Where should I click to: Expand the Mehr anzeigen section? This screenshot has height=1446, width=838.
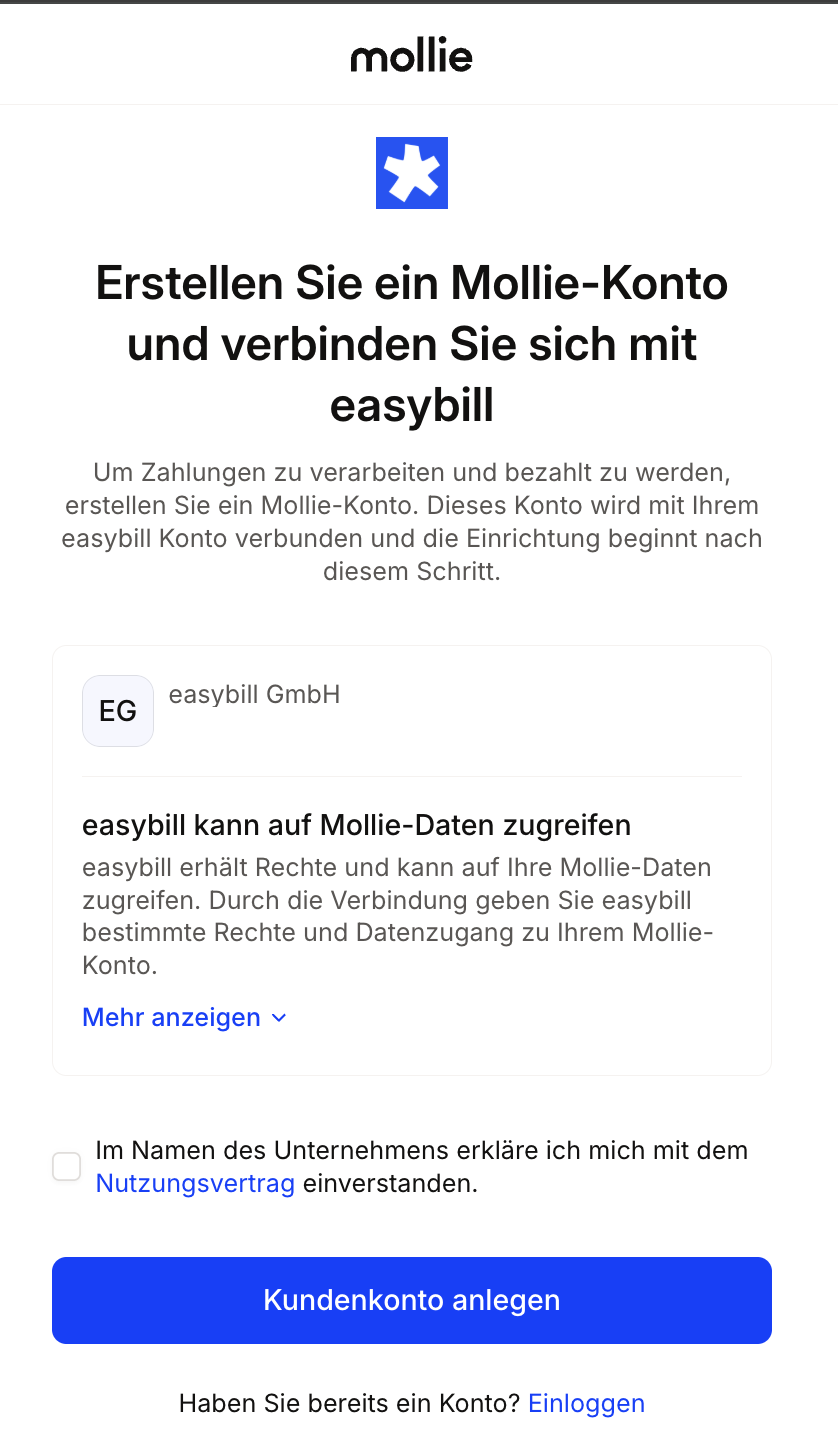(x=185, y=1017)
